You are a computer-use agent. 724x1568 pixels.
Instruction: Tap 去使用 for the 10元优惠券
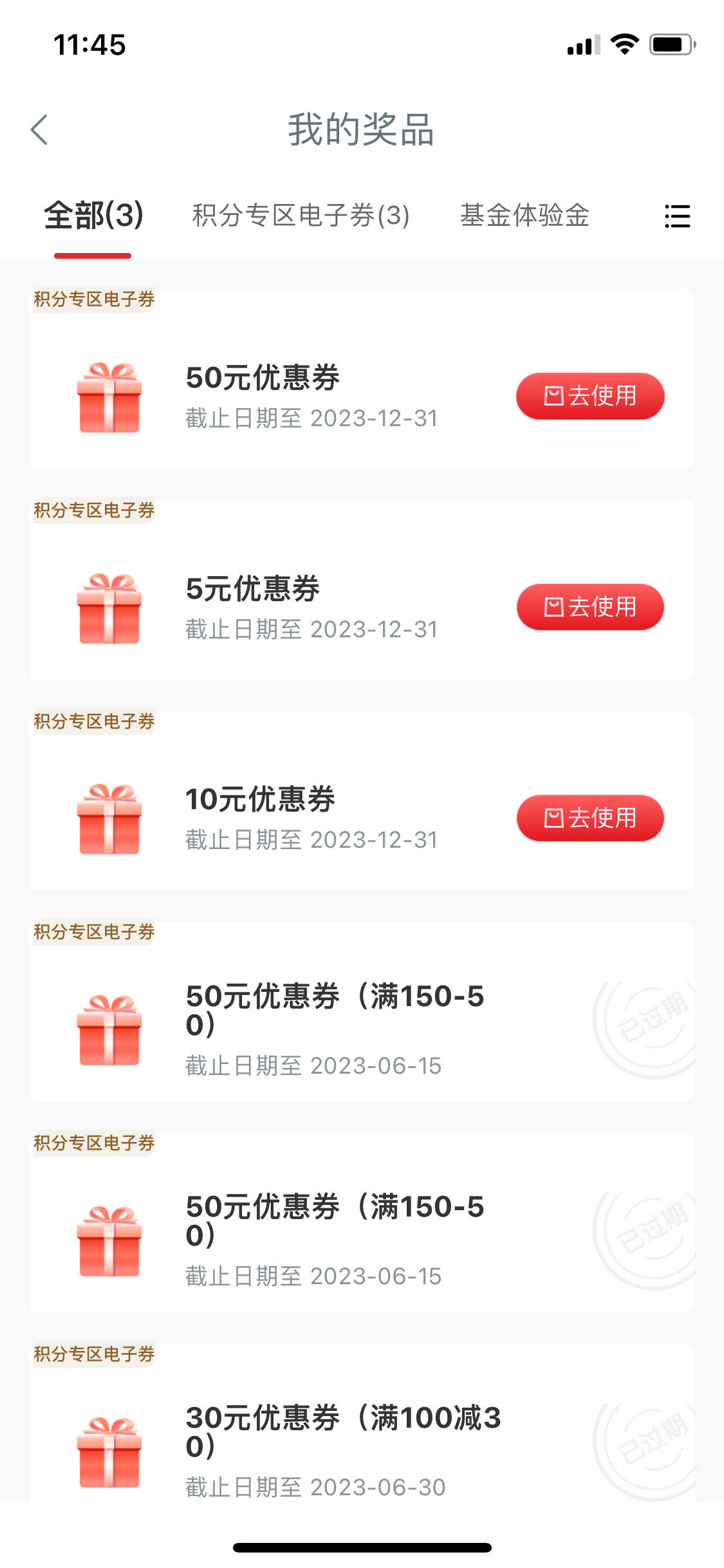[x=590, y=818]
